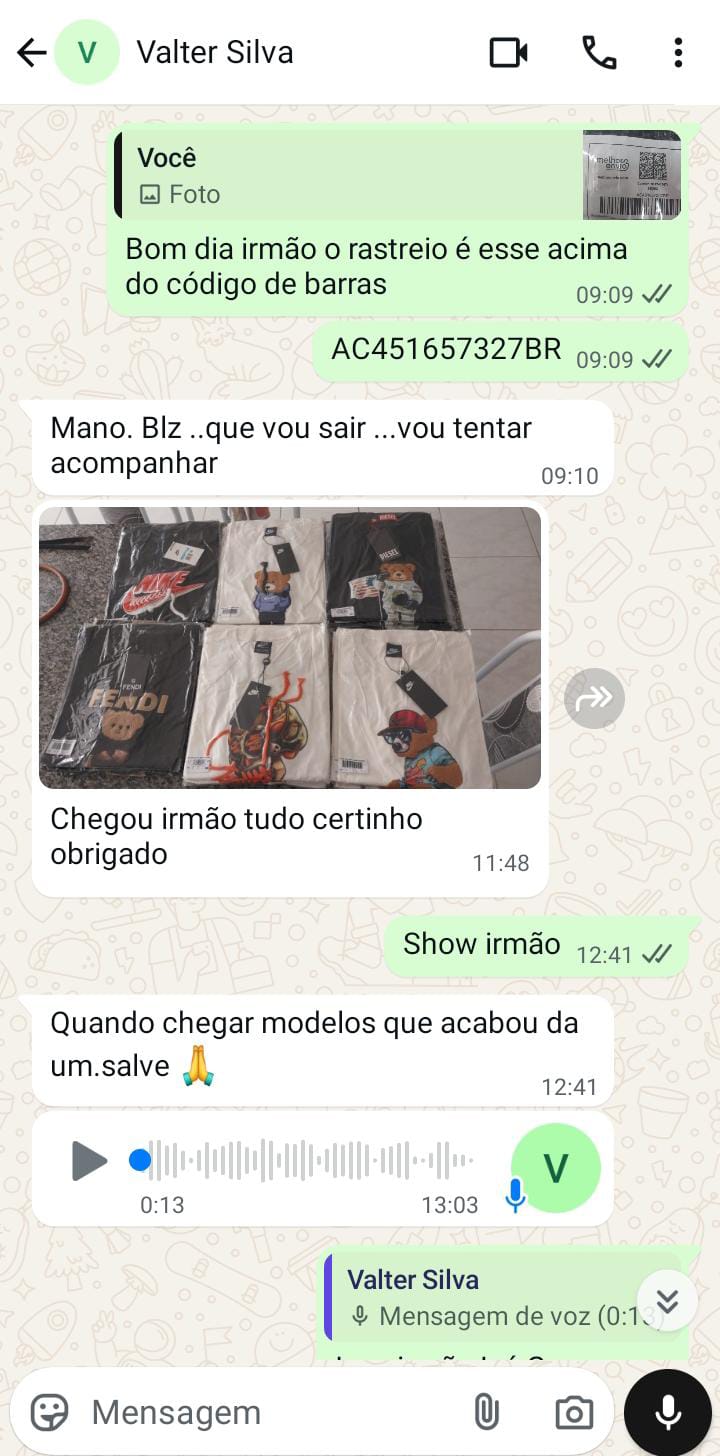This screenshot has height=1456, width=720.
Task: Jump to the latest messages
Action: pyautogui.click(x=667, y=1301)
